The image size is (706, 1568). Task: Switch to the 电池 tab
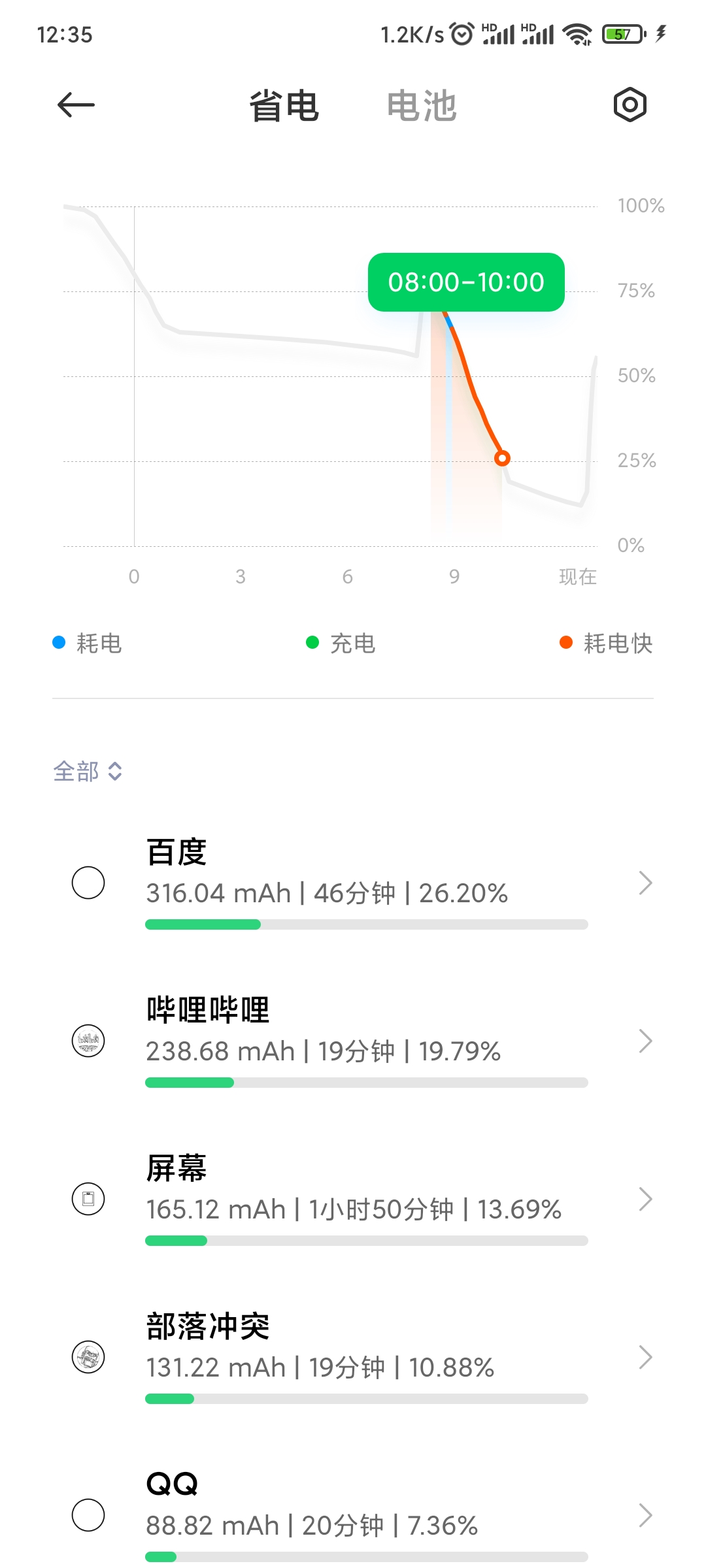tap(422, 106)
